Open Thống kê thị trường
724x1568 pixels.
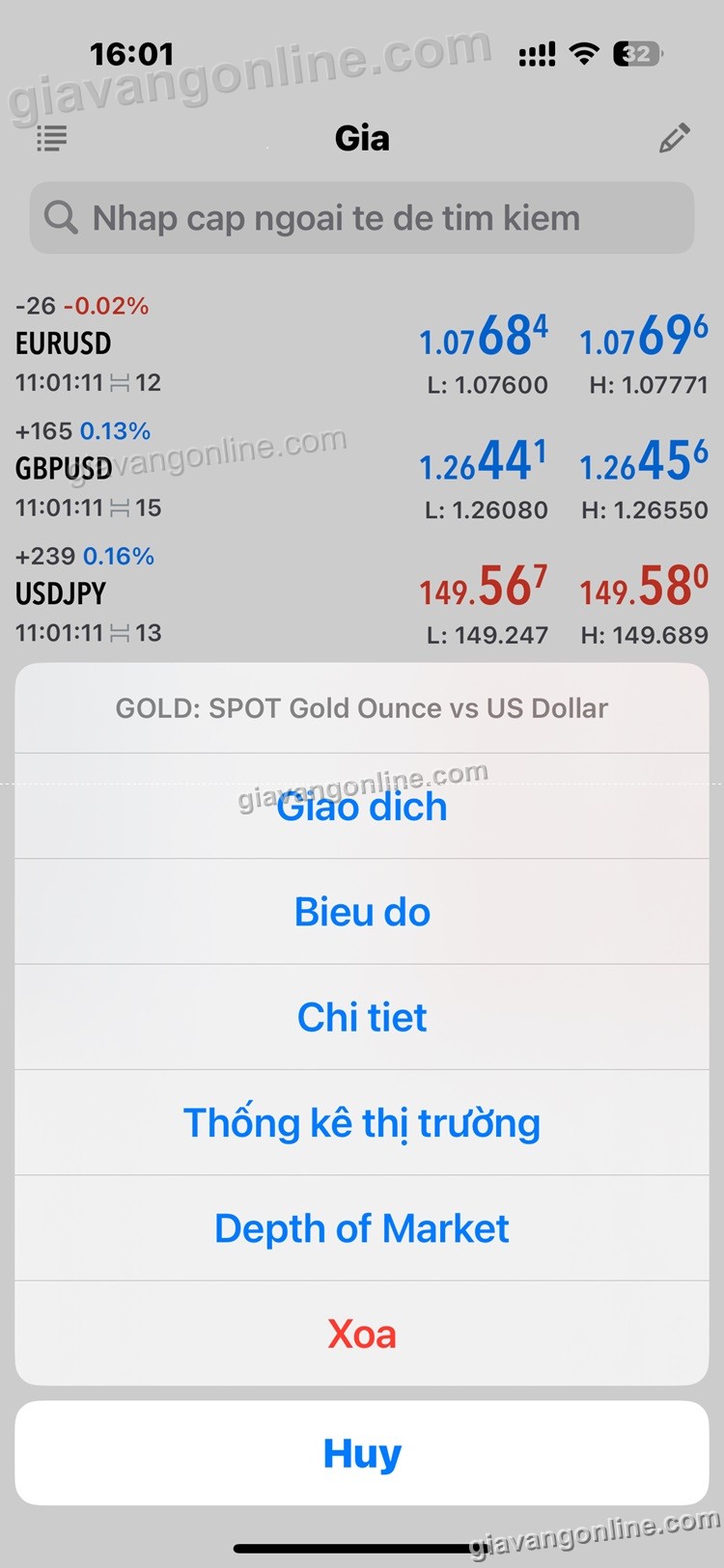click(362, 1123)
